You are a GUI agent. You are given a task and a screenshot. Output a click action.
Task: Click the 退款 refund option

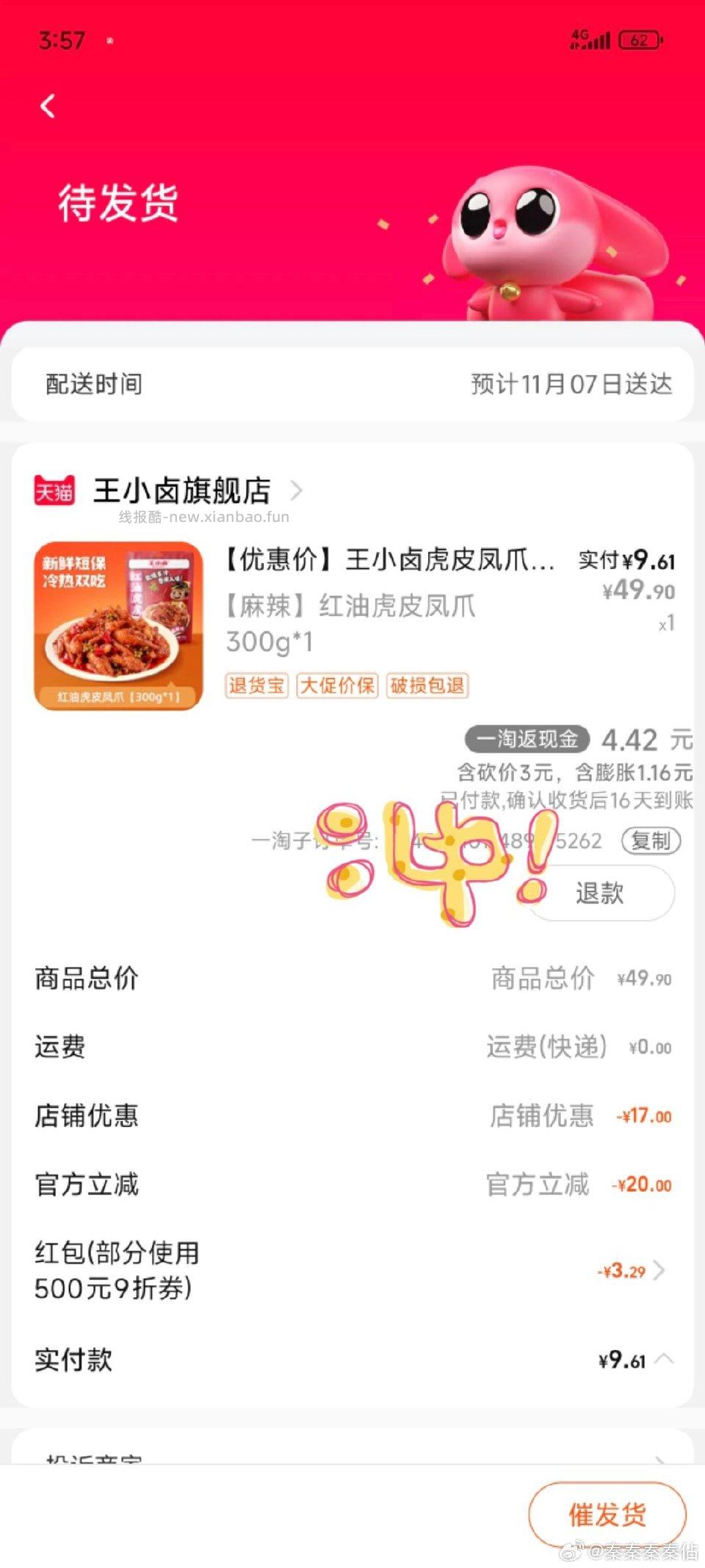599,893
